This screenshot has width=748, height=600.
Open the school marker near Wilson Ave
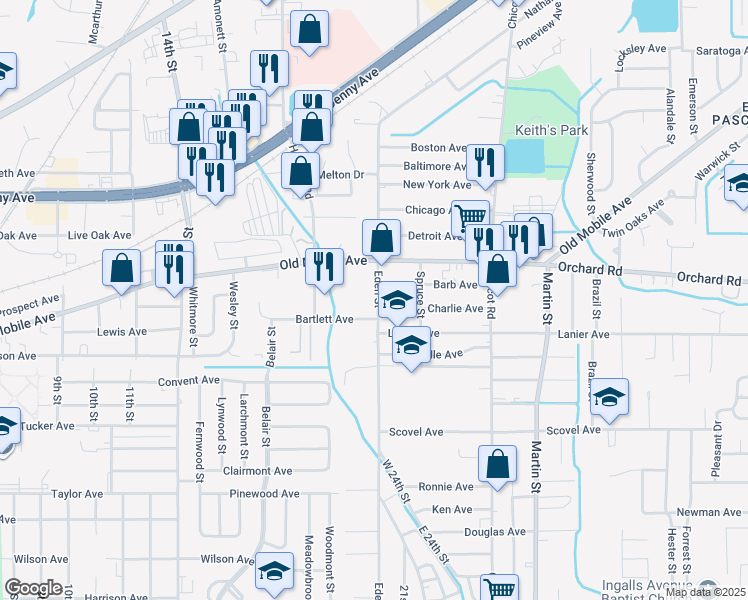pos(274,571)
